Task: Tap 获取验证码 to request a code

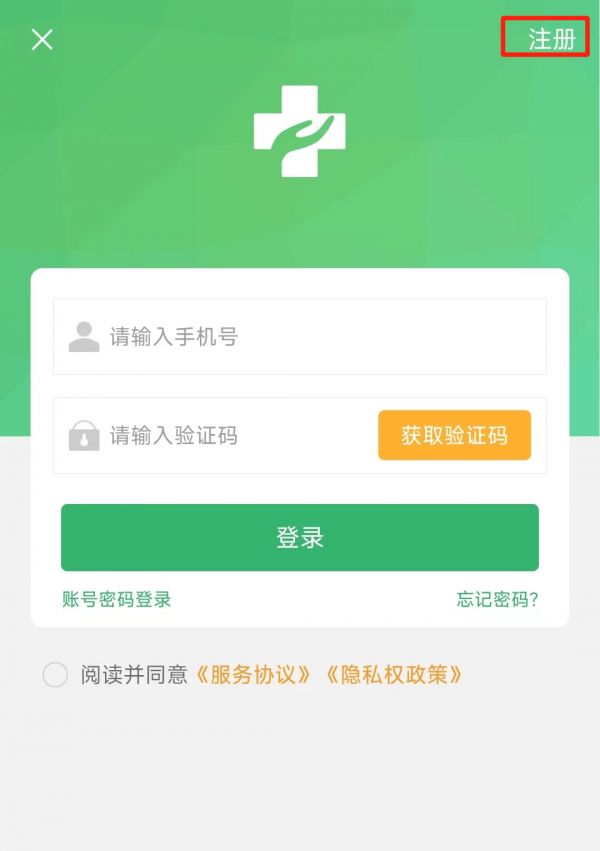Action: [454, 436]
